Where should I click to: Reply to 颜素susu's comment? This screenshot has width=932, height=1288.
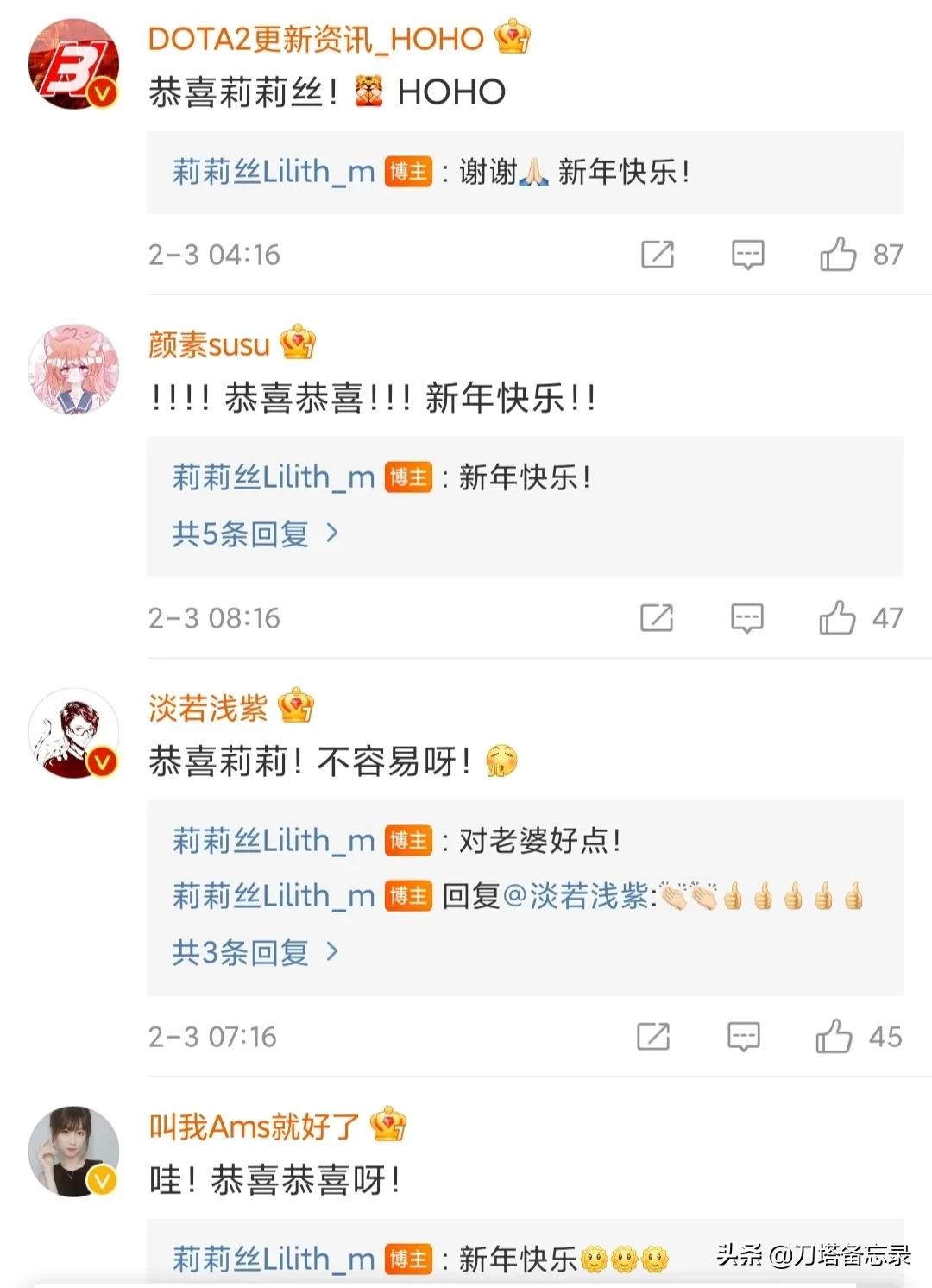746,618
